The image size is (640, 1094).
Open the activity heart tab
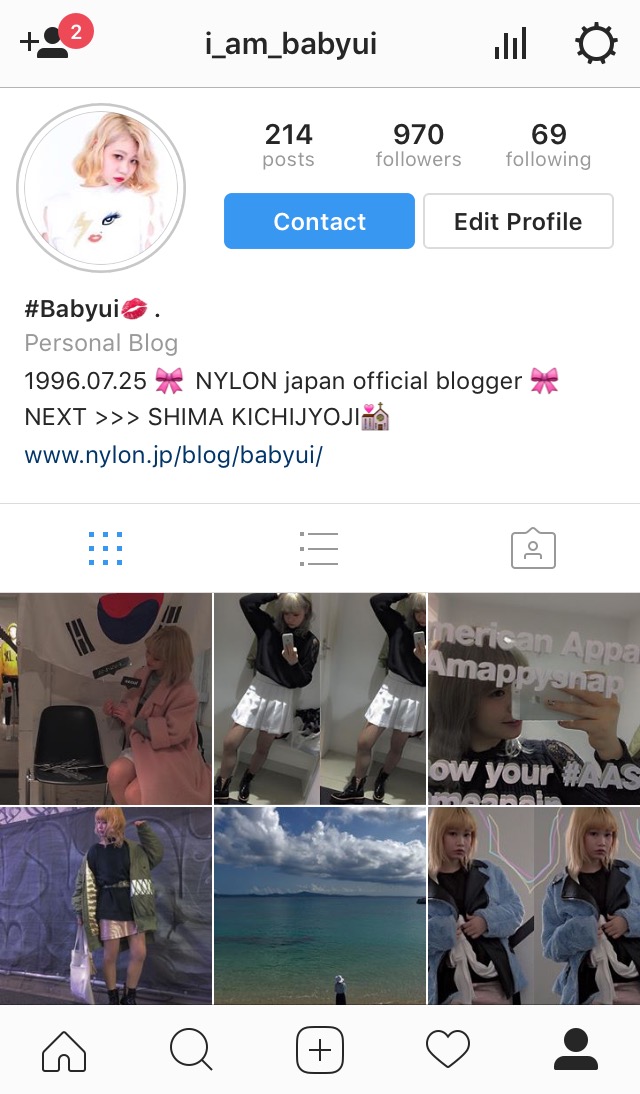[447, 1050]
